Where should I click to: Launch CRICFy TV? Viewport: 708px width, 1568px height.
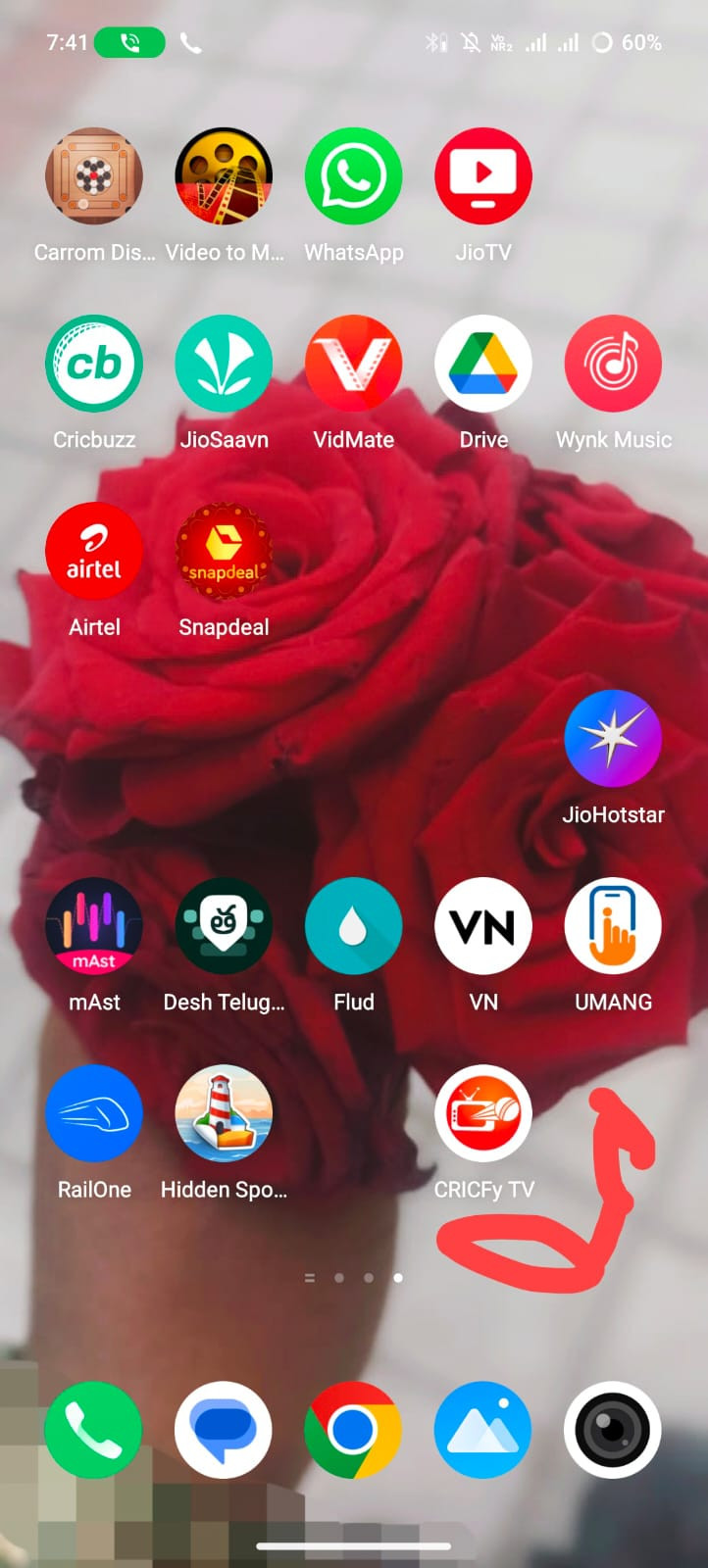point(483,1113)
